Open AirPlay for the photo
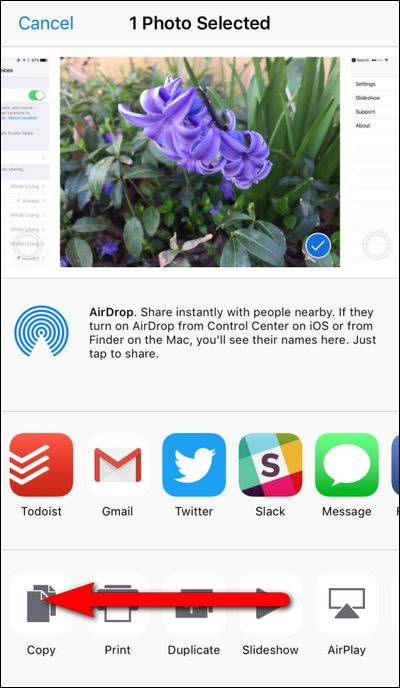 pyautogui.click(x=346, y=603)
